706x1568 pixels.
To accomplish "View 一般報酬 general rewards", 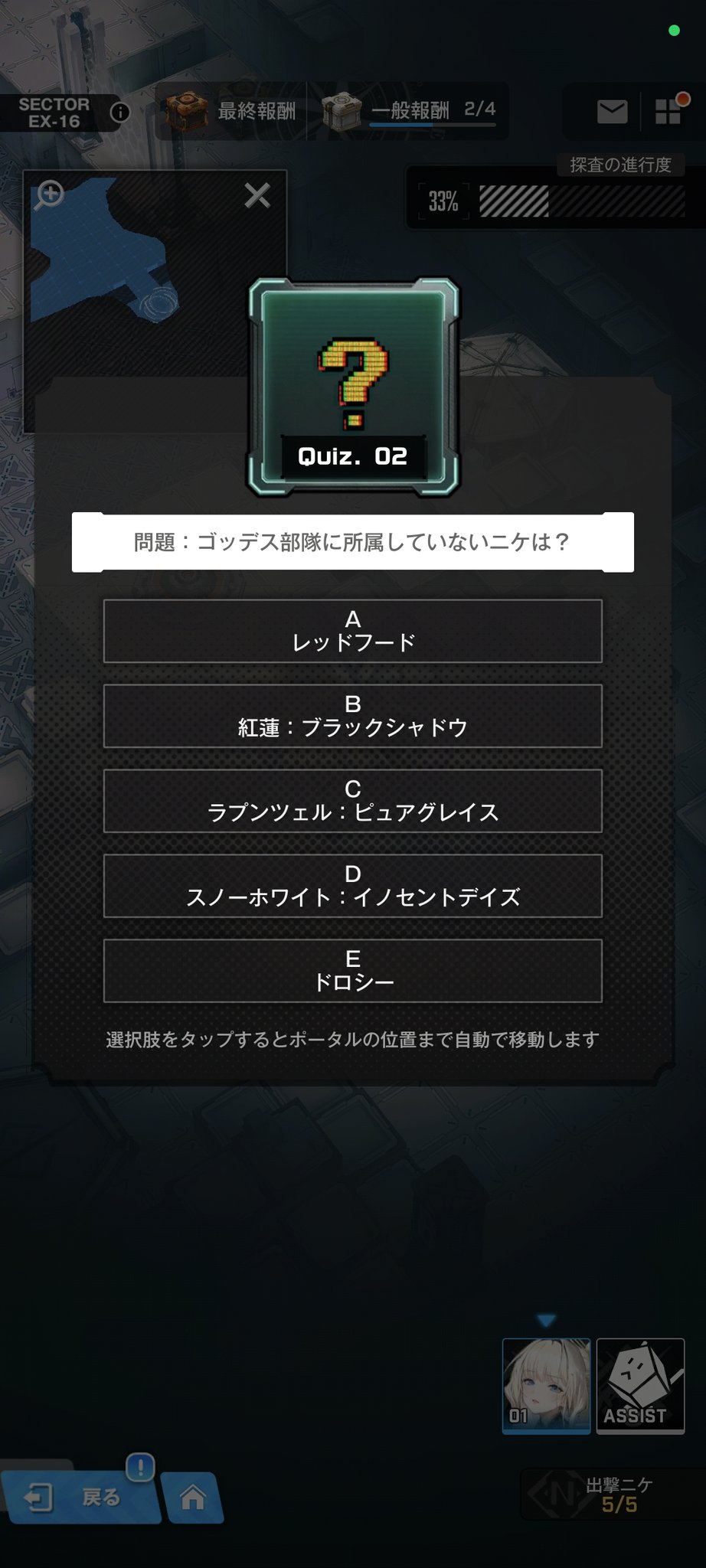I will point(410,112).
